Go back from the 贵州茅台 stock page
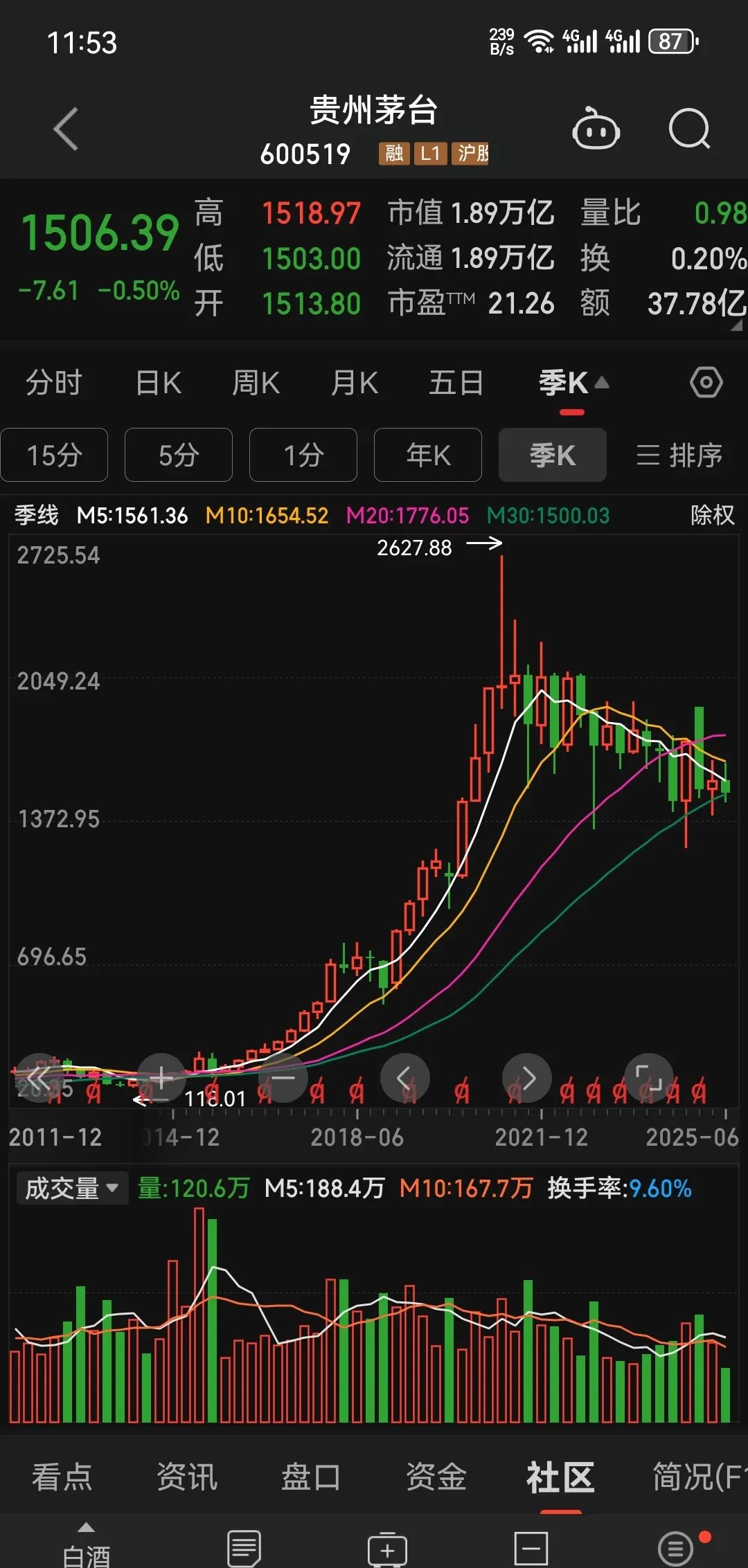This screenshot has height=1568, width=748. pyautogui.click(x=66, y=129)
